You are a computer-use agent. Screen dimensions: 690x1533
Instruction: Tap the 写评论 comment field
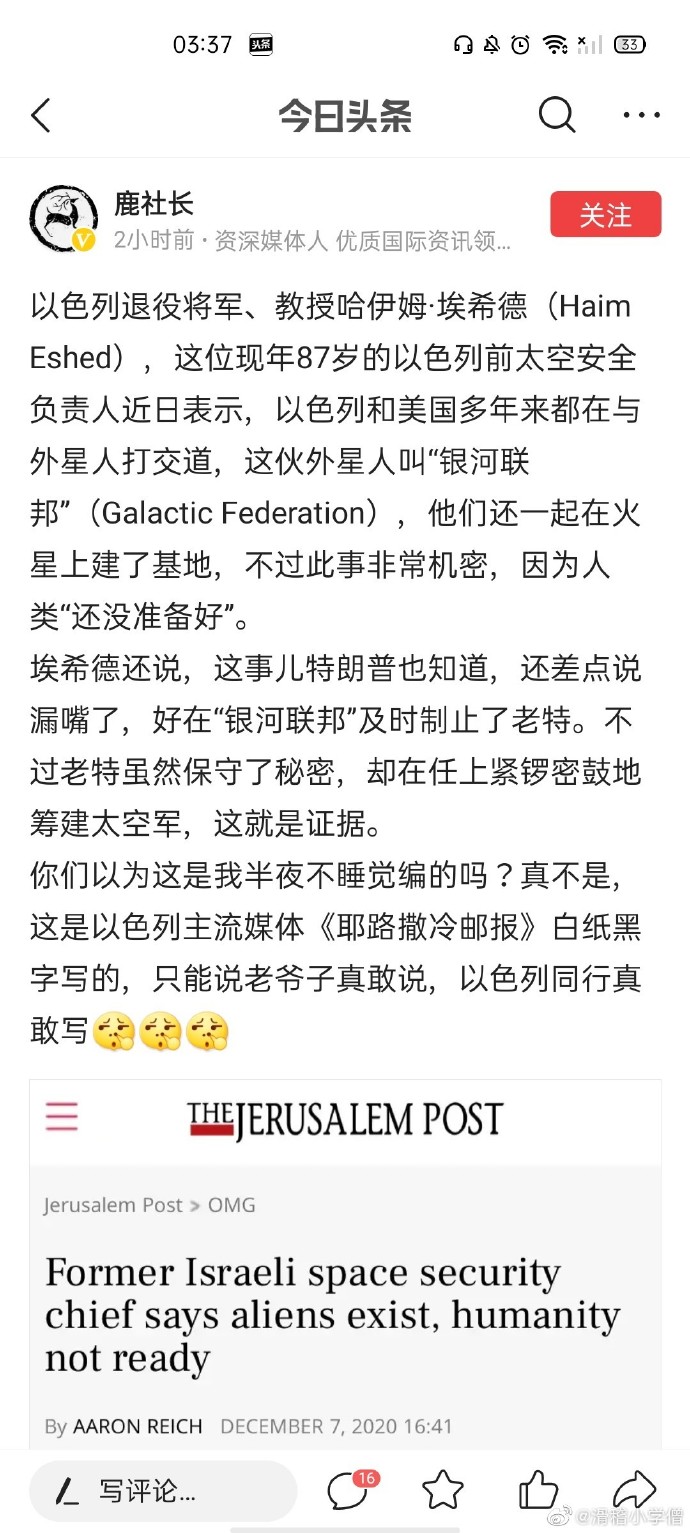[x=162, y=1492]
